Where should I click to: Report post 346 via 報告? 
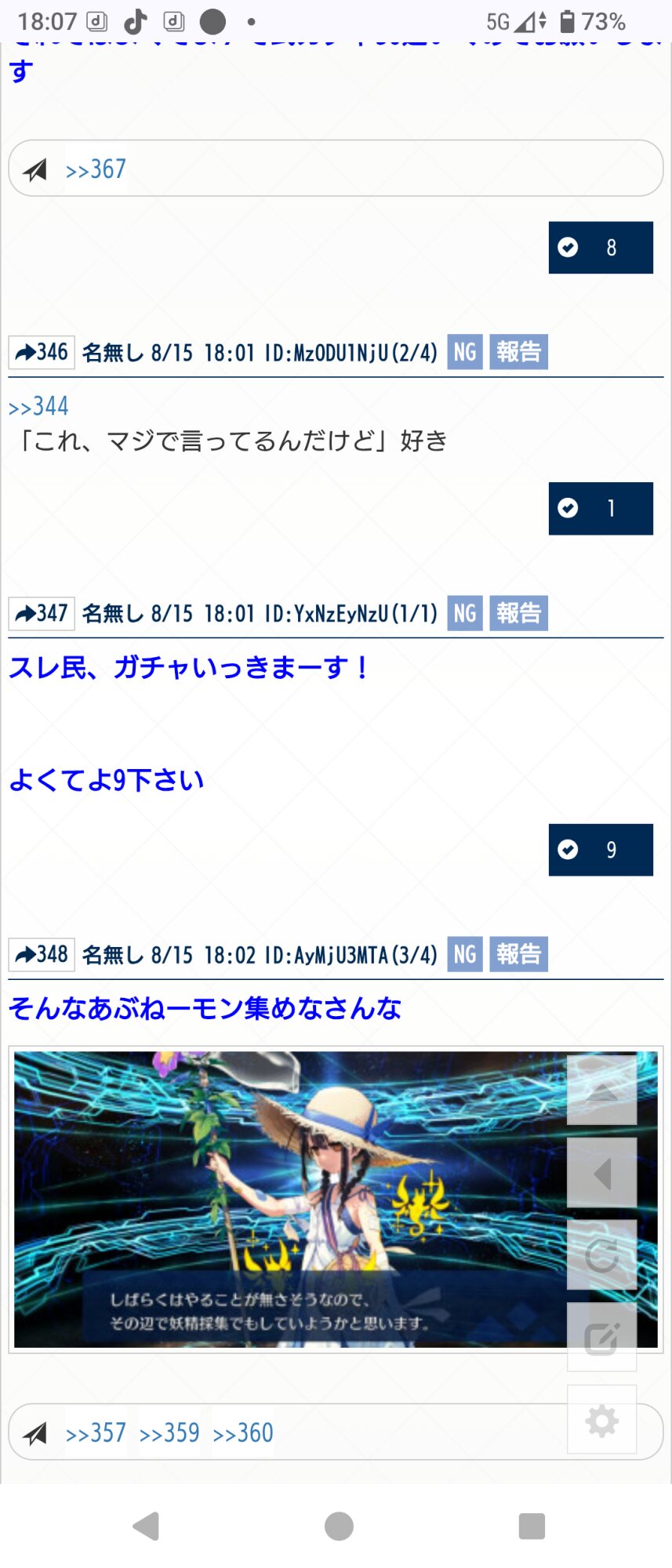pos(518,352)
